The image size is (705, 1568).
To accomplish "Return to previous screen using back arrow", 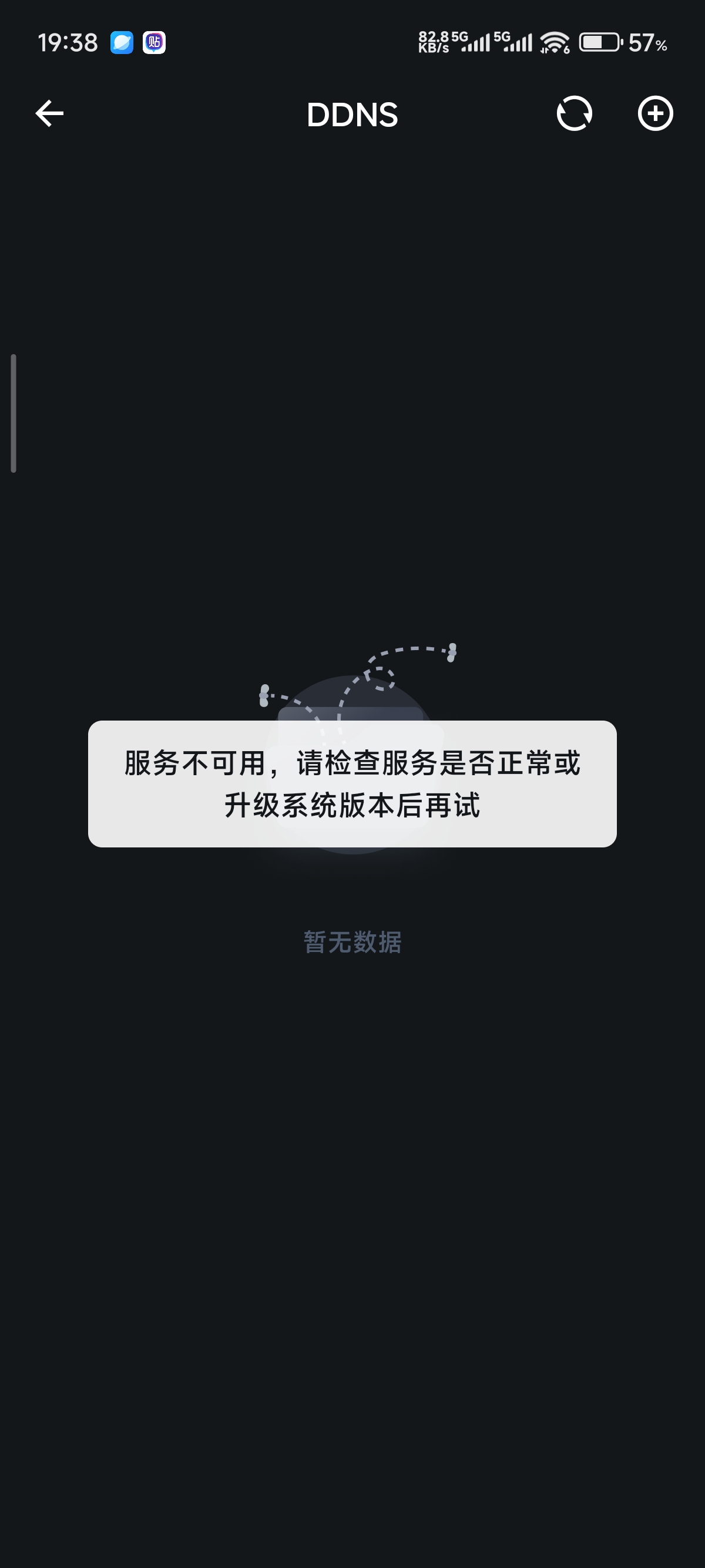I will tap(48, 113).
